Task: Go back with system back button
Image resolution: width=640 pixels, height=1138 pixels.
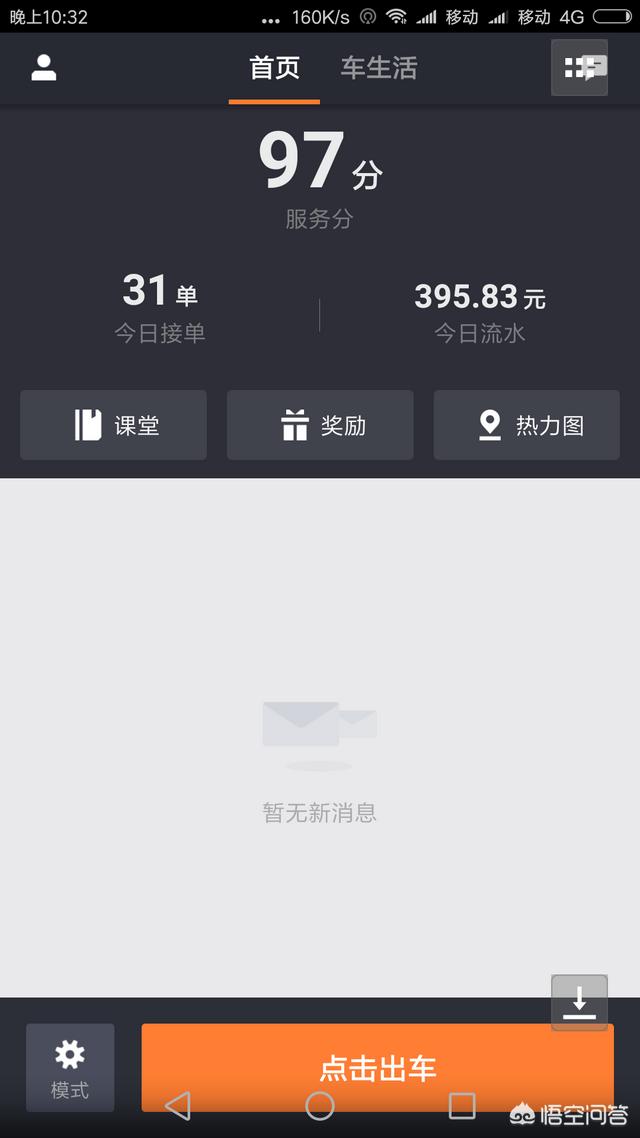Action: click(177, 1105)
